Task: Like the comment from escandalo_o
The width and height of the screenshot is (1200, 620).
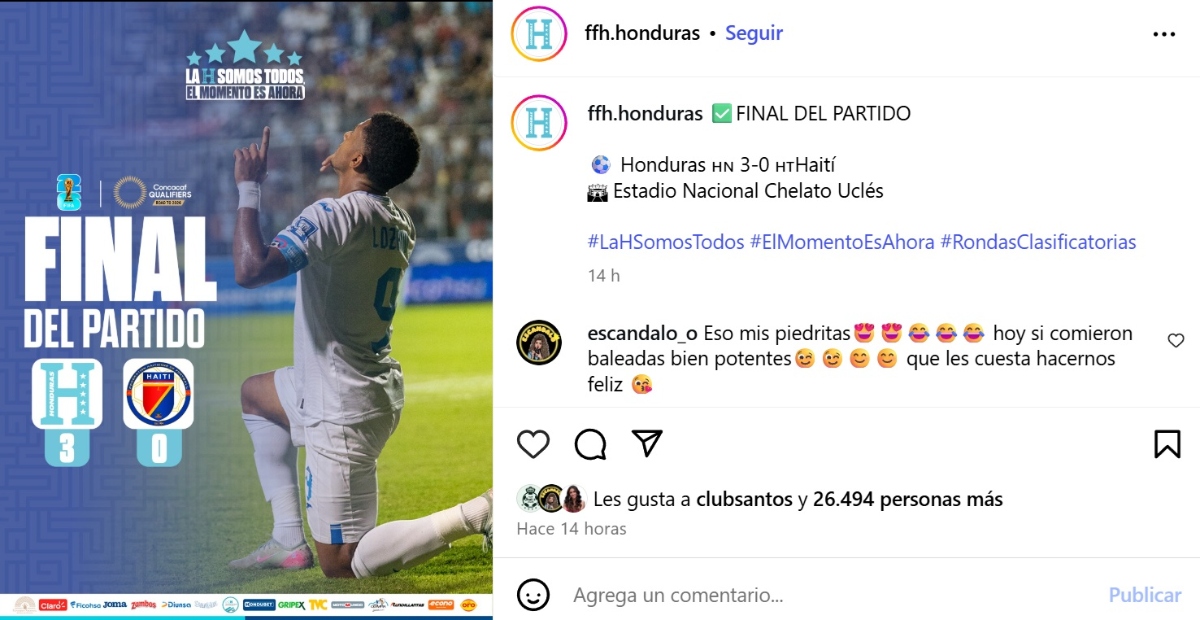Action: (x=1176, y=341)
